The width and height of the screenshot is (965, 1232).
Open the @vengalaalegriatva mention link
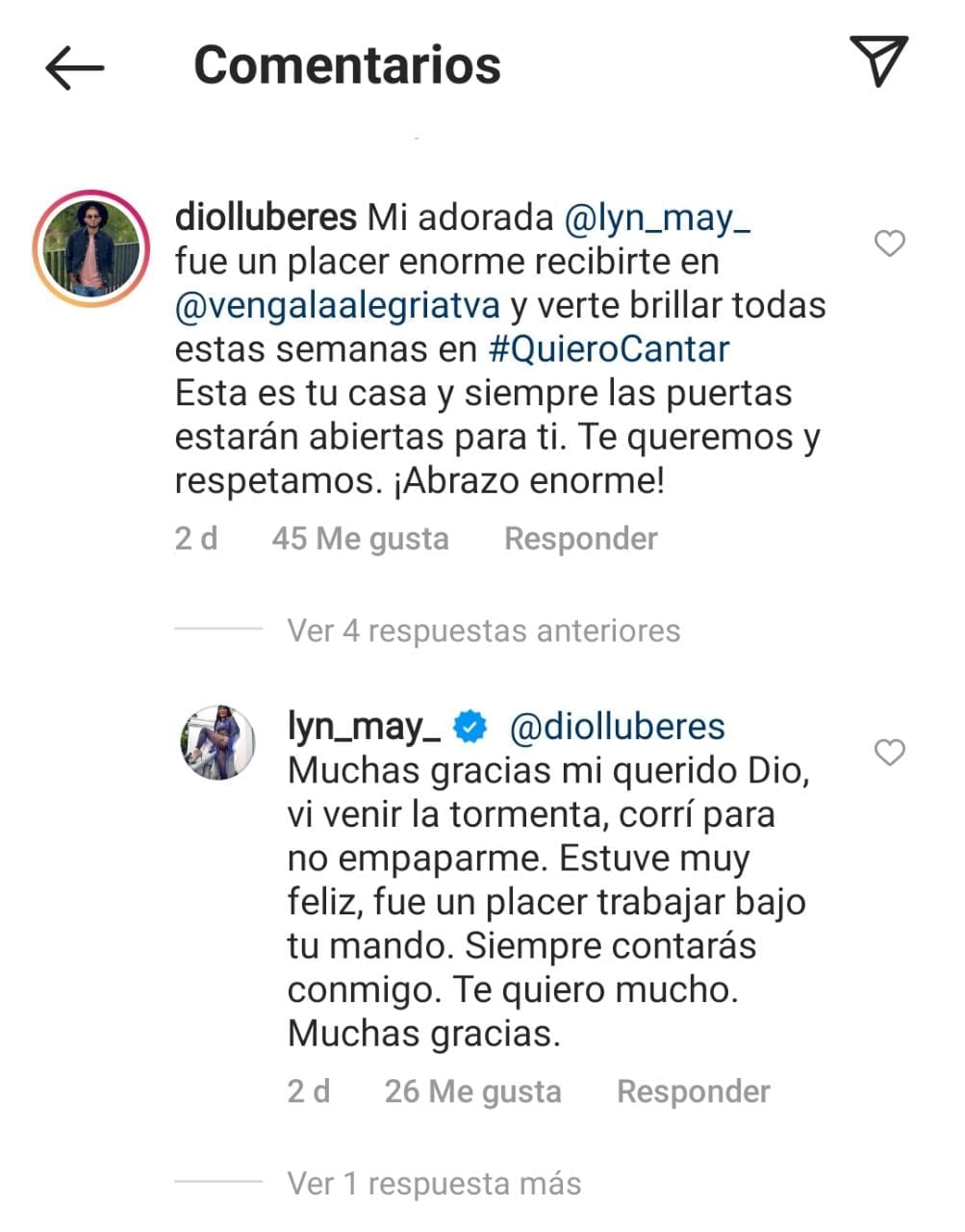pyautogui.click(x=338, y=306)
